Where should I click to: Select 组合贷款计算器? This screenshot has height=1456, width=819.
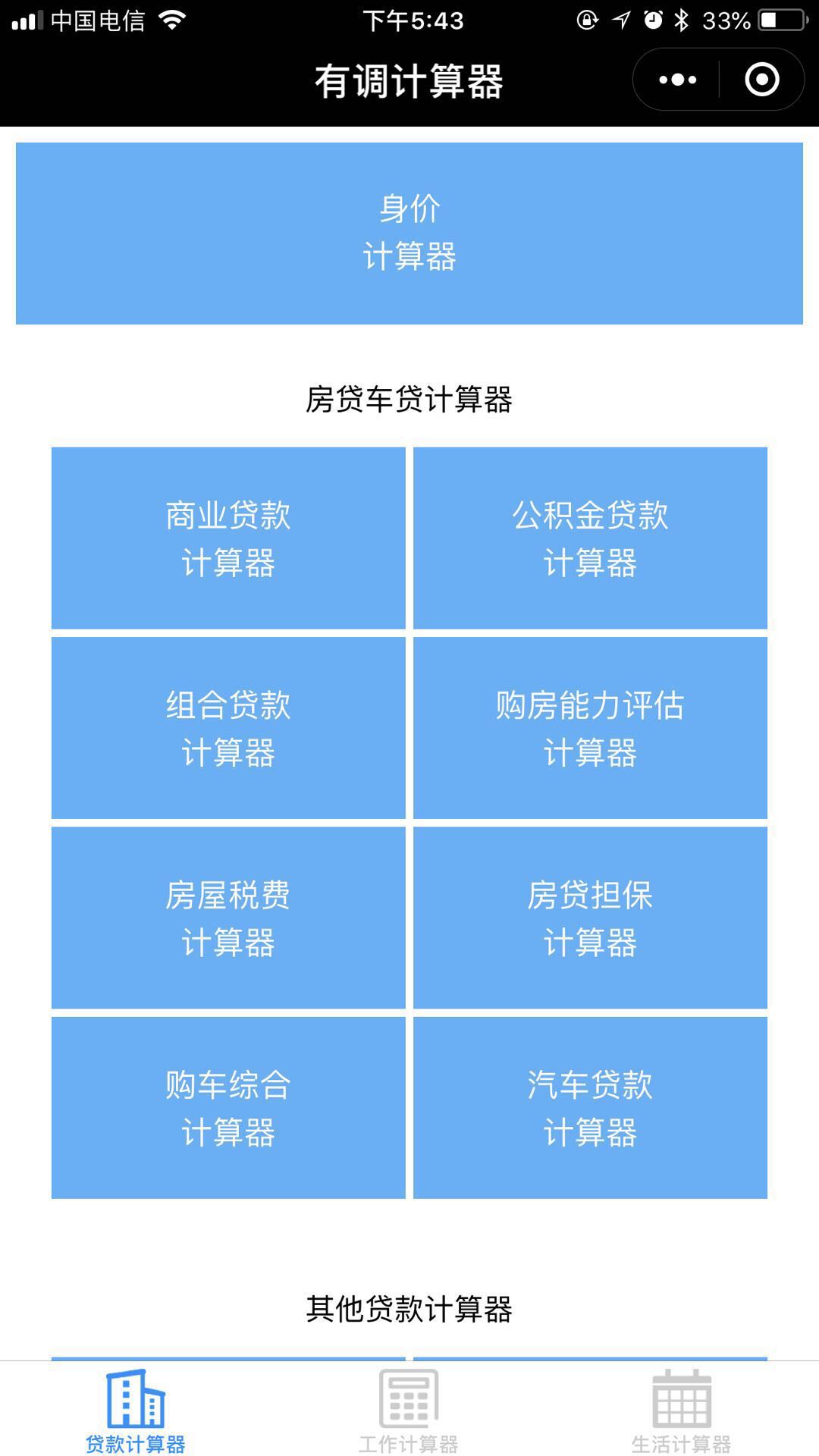228,728
